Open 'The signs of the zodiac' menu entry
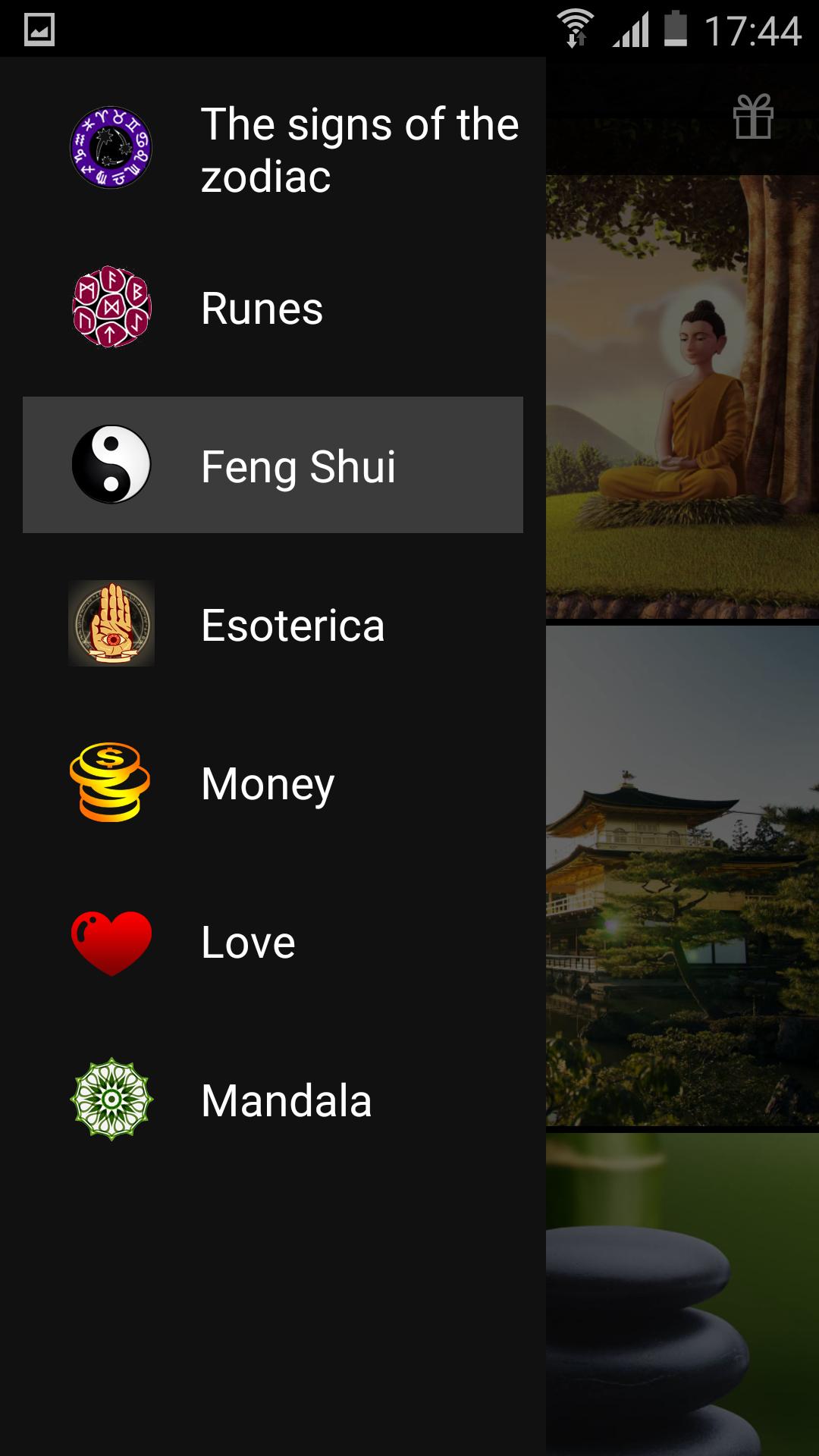 coord(303,149)
